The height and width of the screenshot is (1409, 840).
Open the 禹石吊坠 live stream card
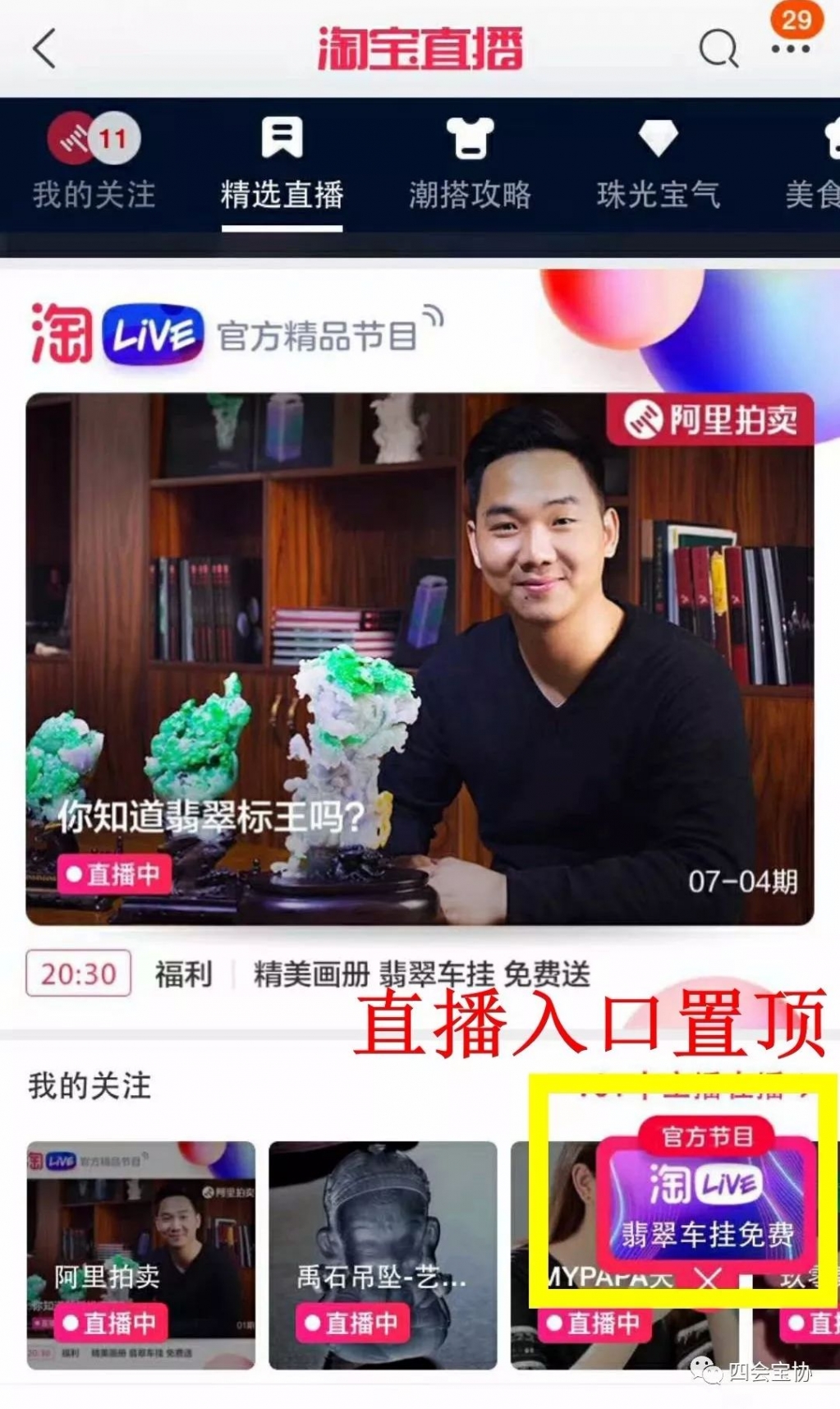pyautogui.click(x=383, y=1253)
